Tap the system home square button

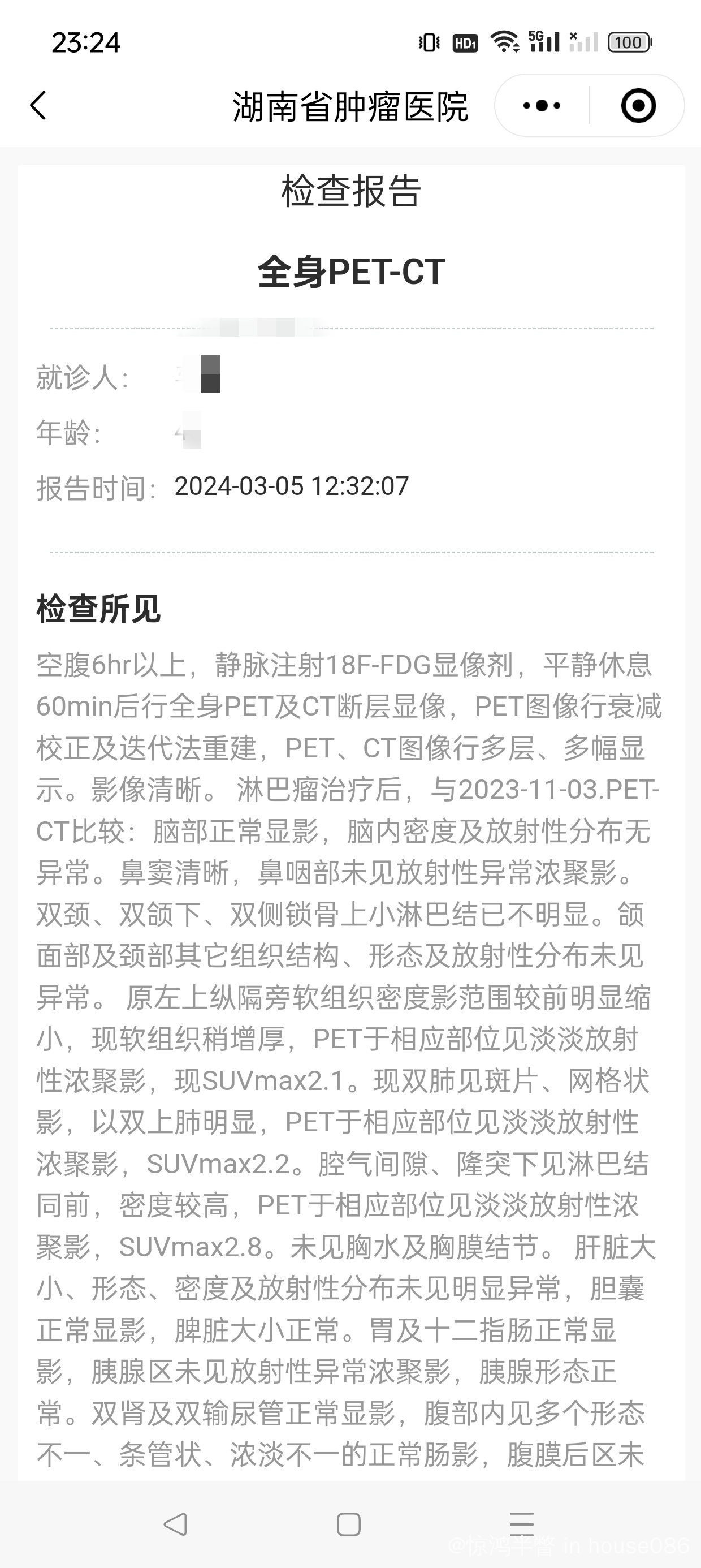(x=349, y=1524)
